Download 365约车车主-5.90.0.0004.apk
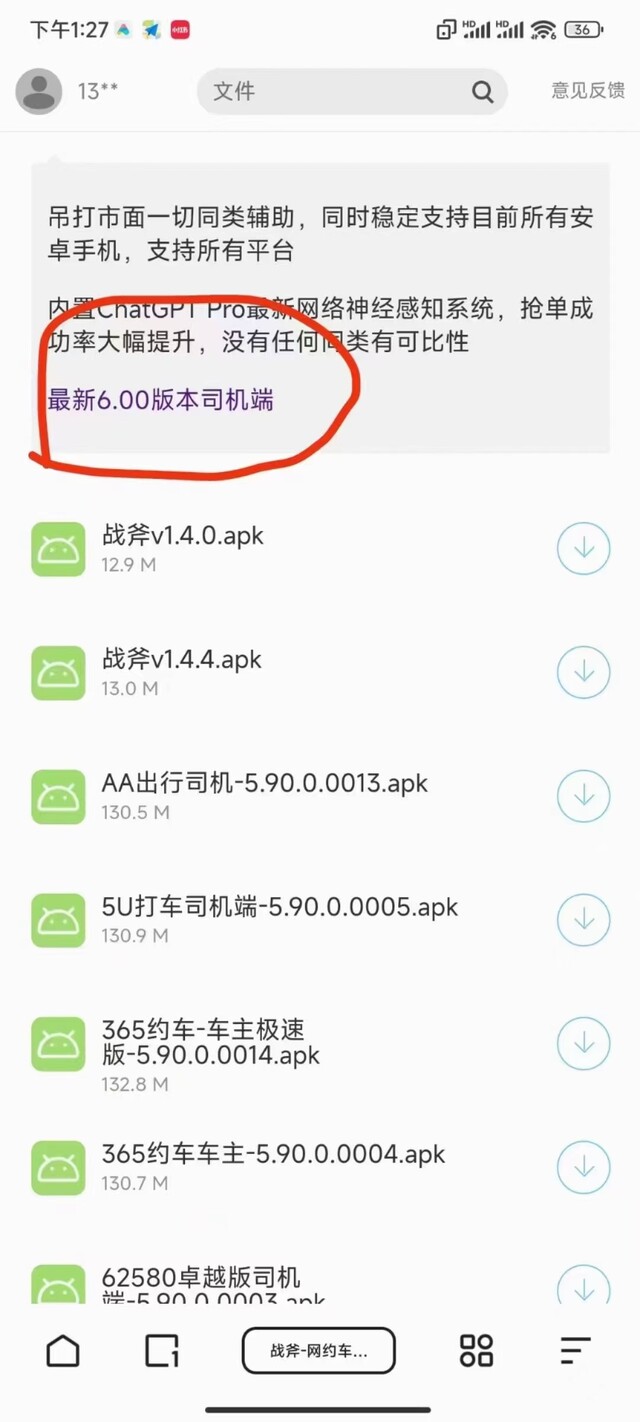Image resolution: width=640 pixels, height=1422 pixels. point(583,1167)
